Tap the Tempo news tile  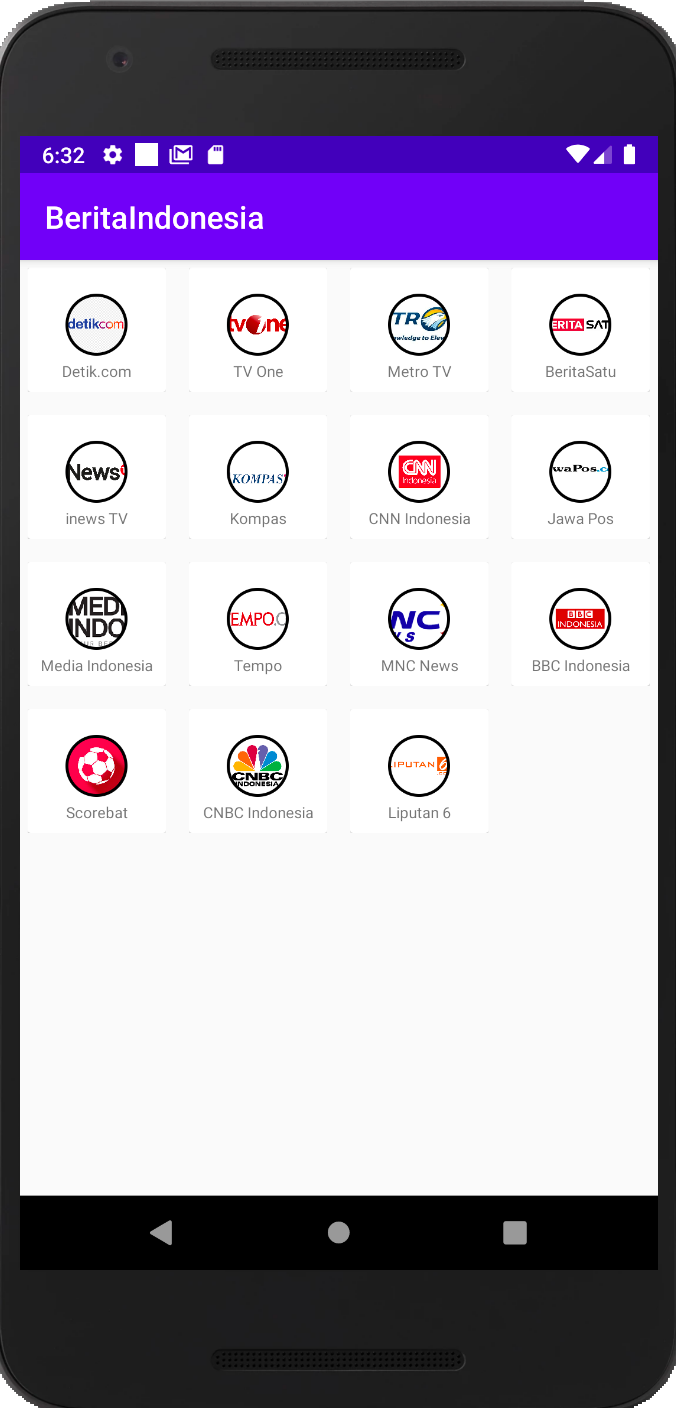(258, 624)
